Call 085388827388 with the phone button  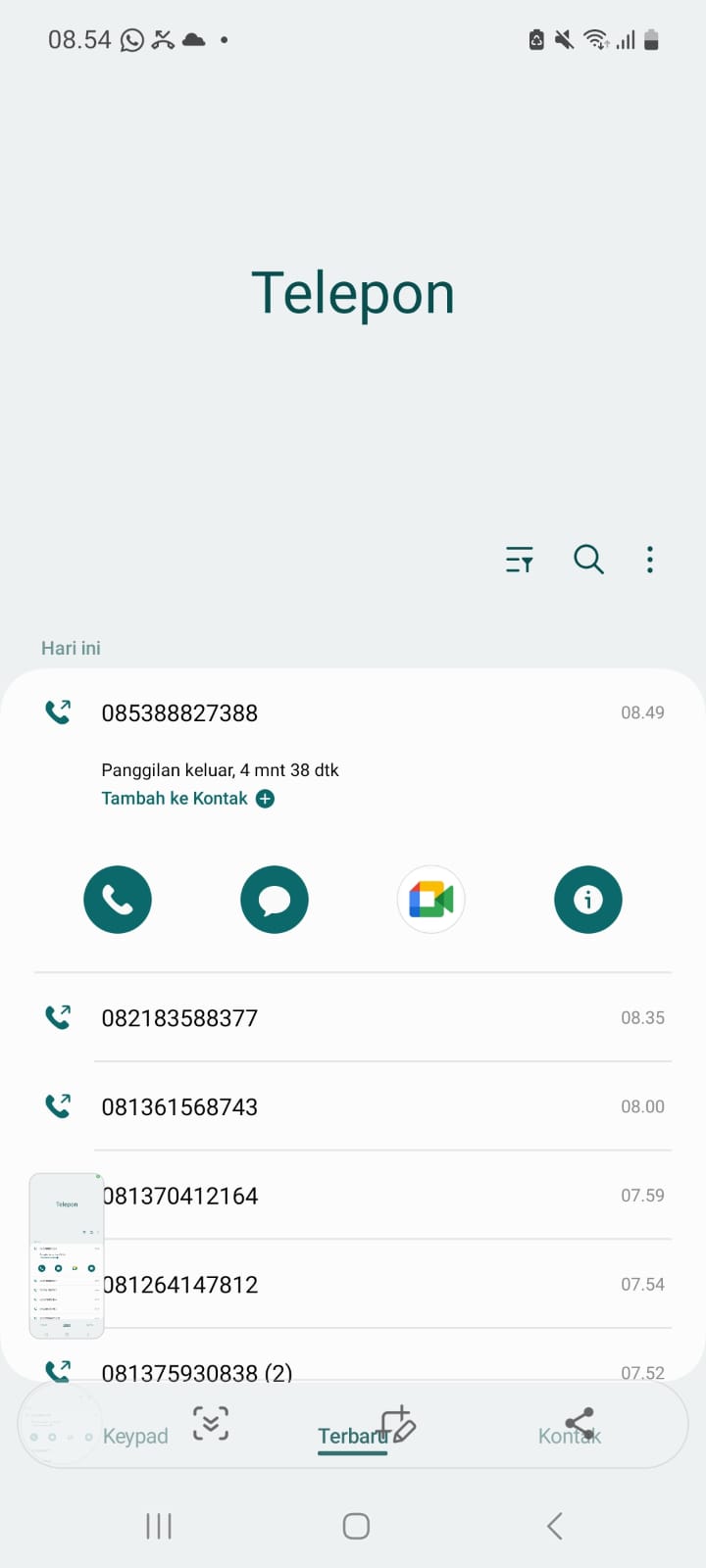[x=118, y=900]
